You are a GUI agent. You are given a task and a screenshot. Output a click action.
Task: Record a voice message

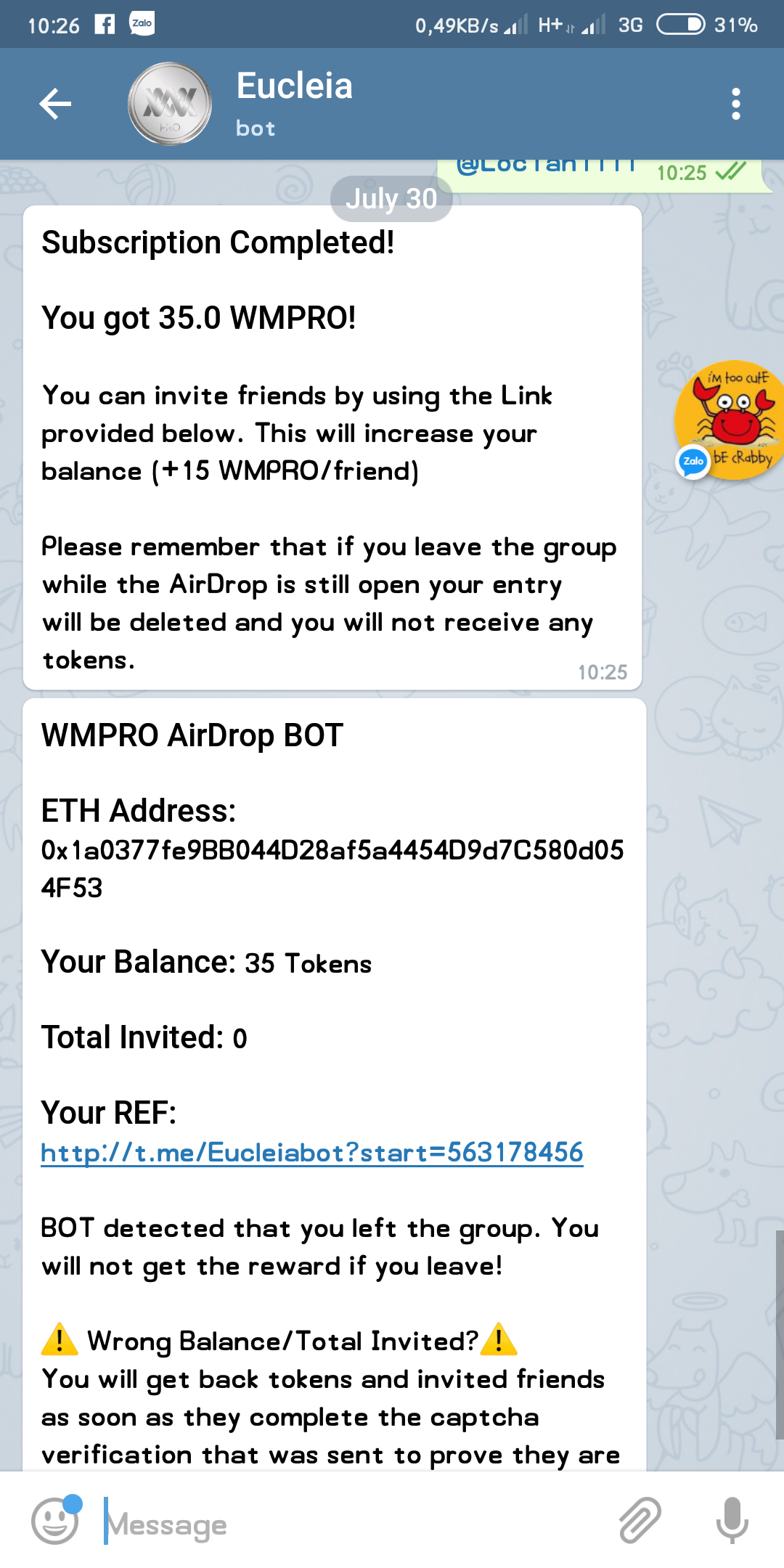pyautogui.click(x=732, y=1520)
